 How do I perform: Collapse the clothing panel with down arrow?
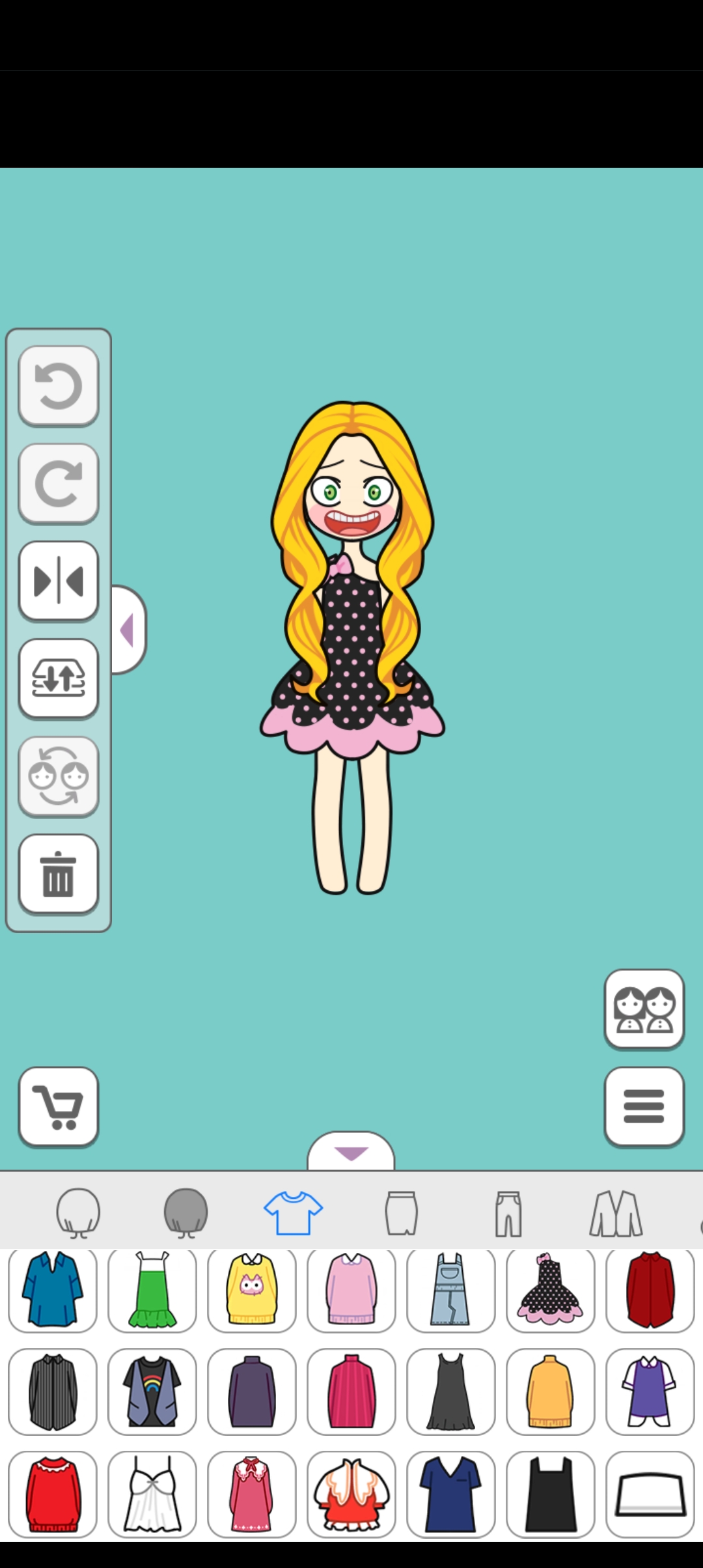351,1153
